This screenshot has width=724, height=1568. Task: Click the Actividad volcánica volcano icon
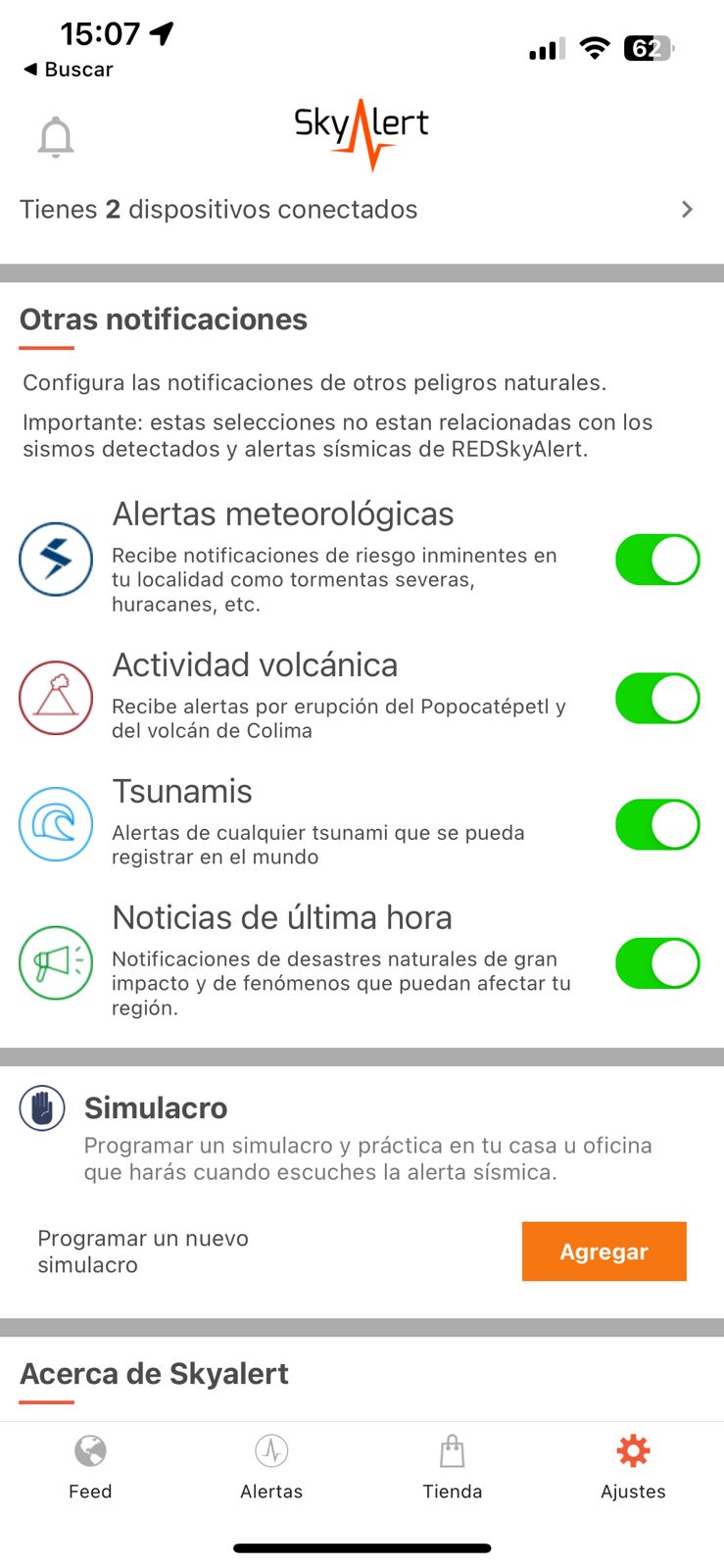56,698
